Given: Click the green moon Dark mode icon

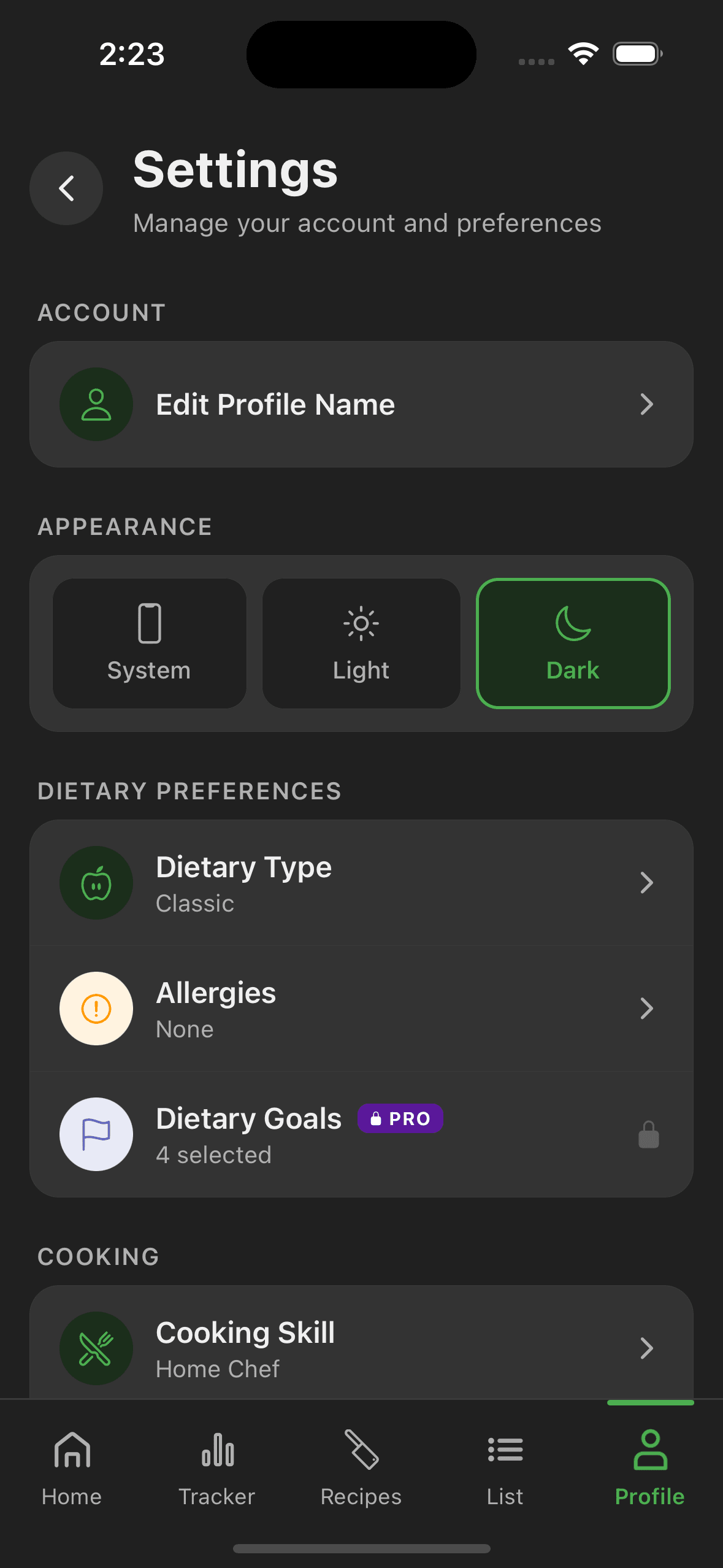Looking at the screenshot, I should [573, 623].
